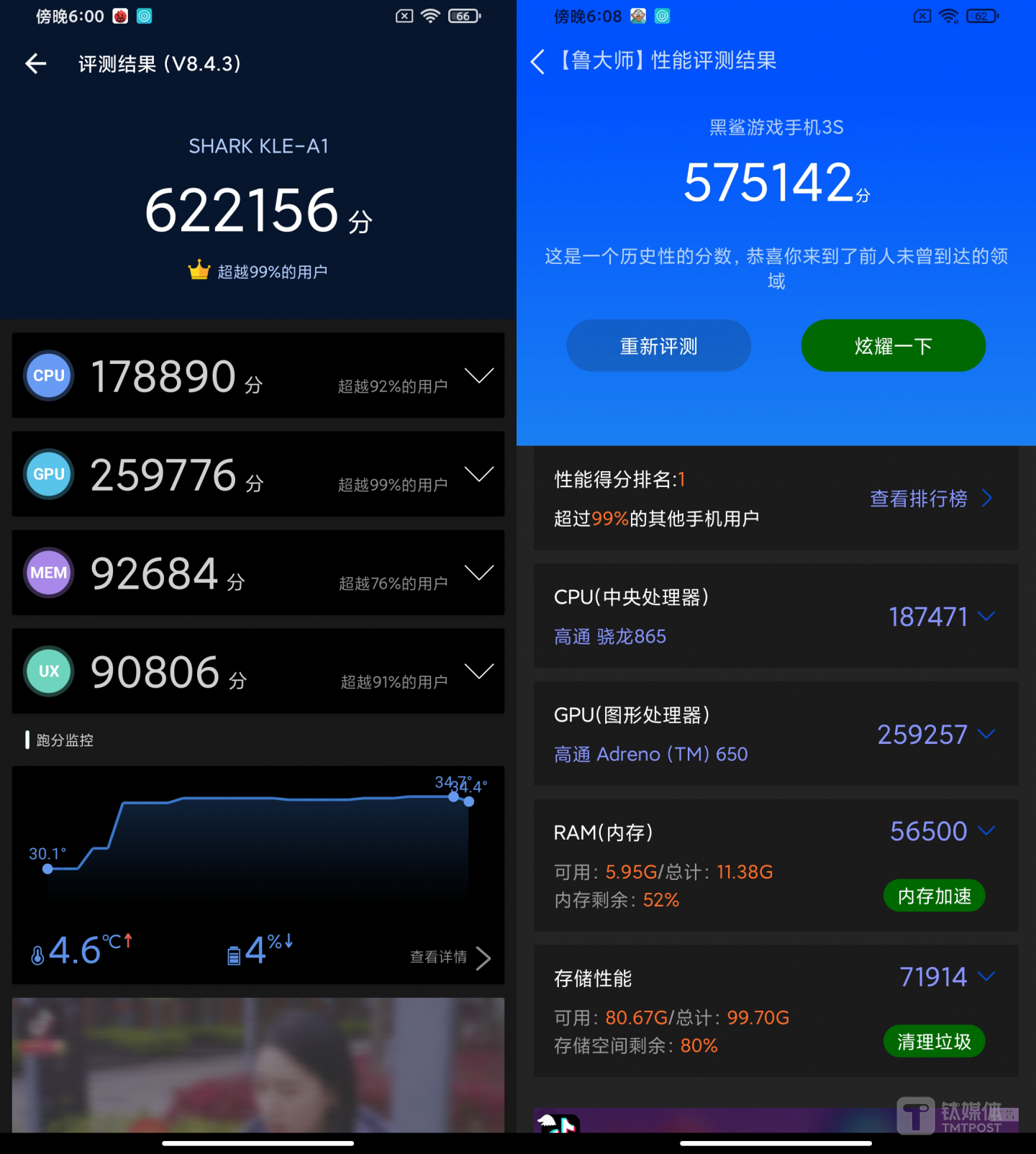Expand the Adreno 650 GPU score breakdown

point(986,734)
